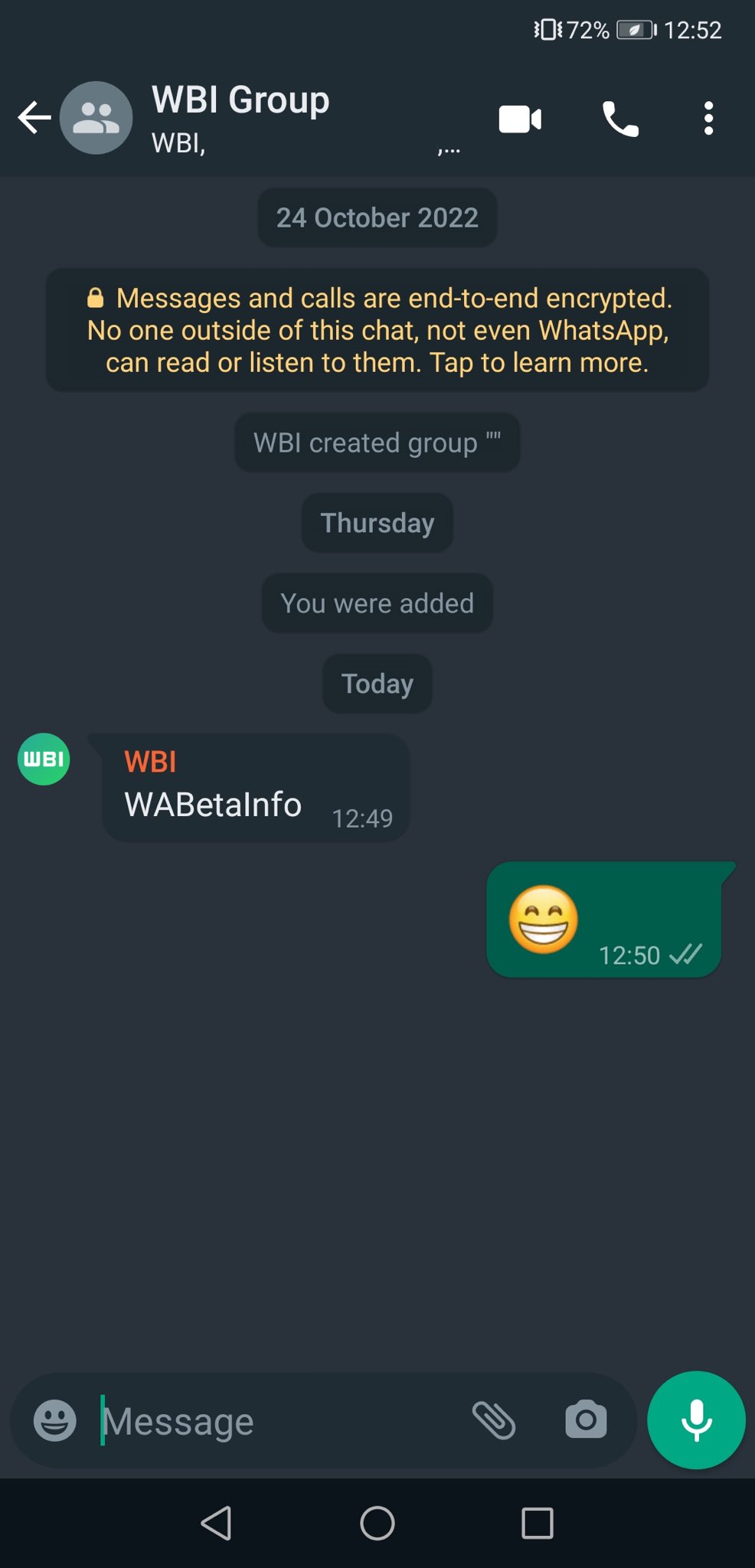The image size is (755, 1568).
Task: Open the three-dot overflow menu
Action: point(709,119)
